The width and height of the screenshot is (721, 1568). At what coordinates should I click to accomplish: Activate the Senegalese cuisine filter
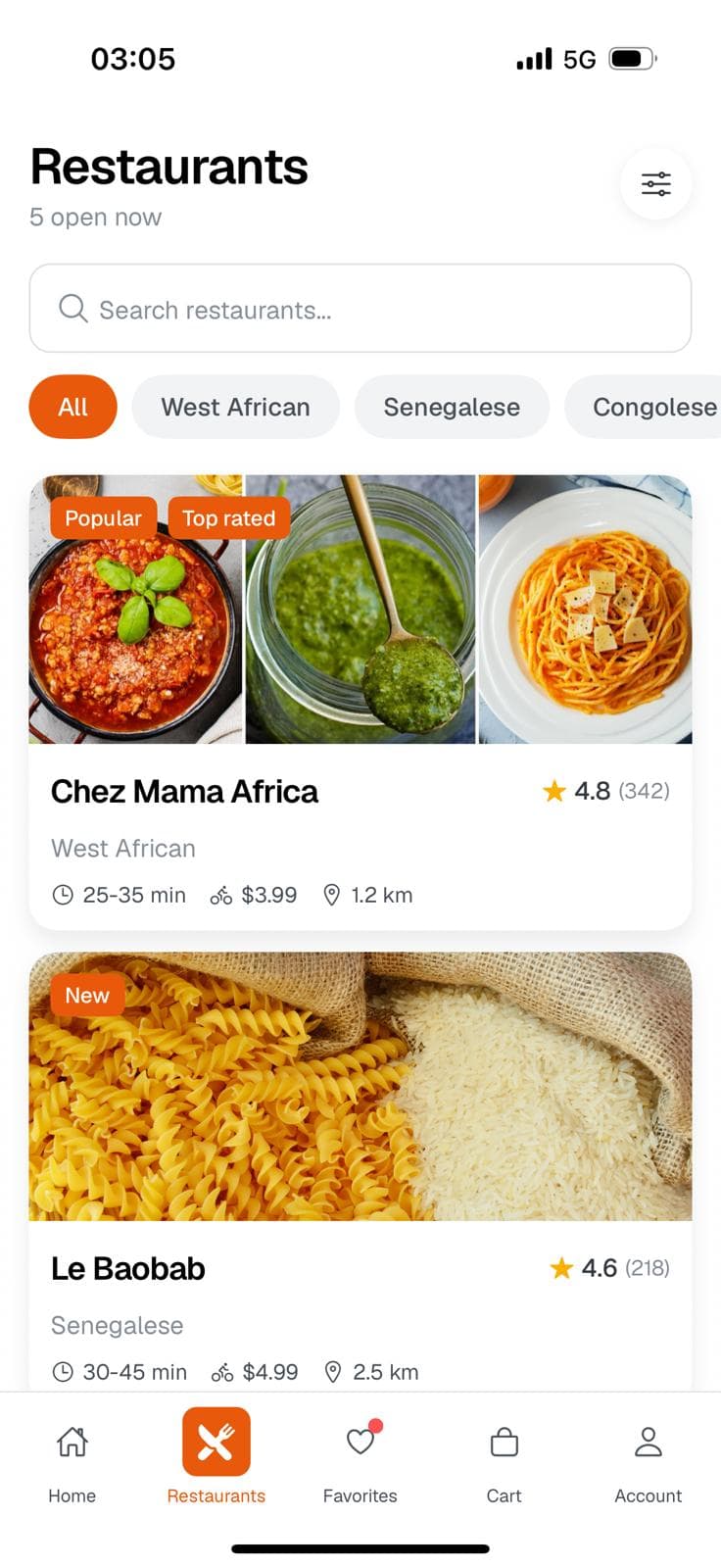point(452,407)
